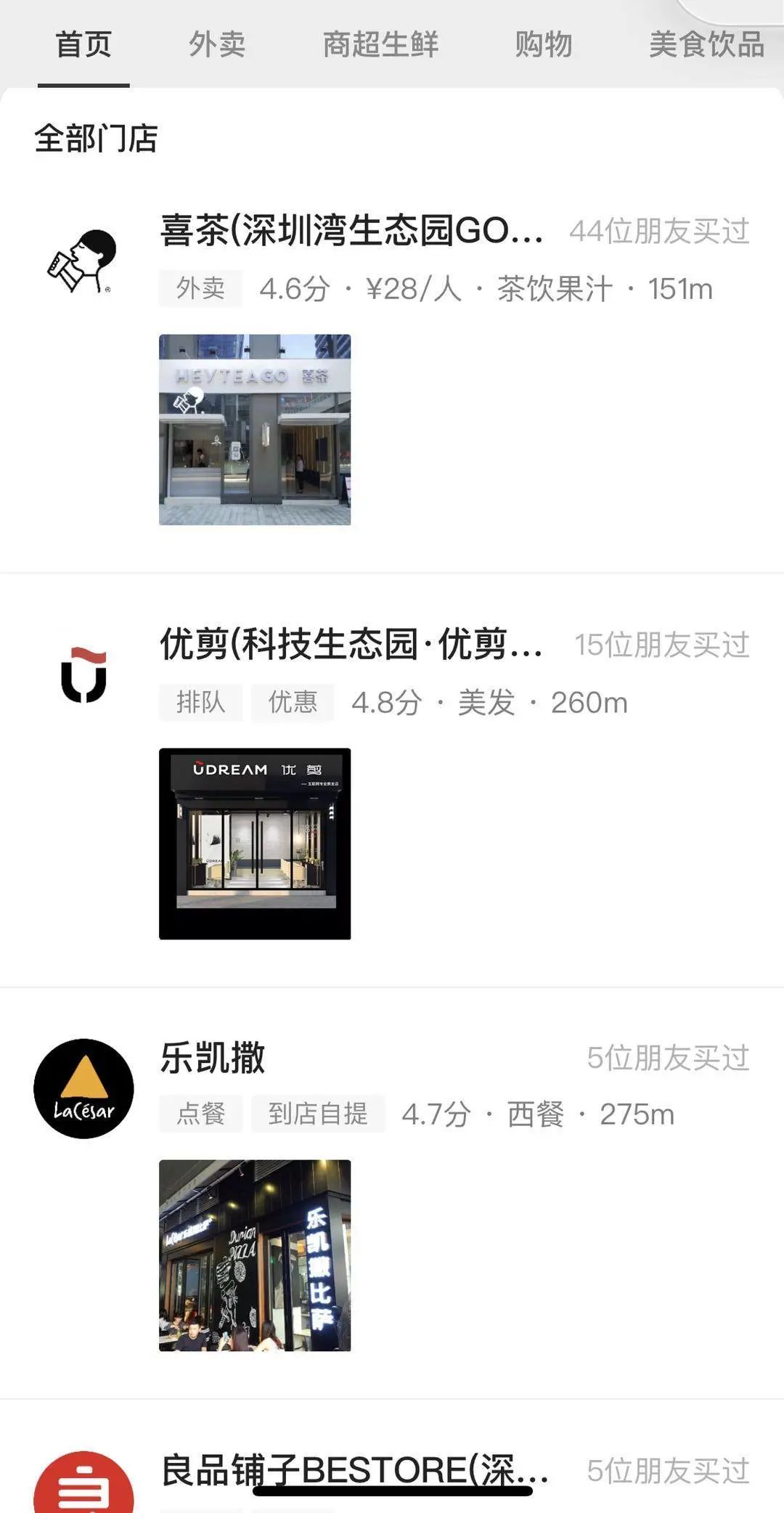Screen dimensions: 784x1513
Task: Open the 购物 tab
Action: (x=543, y=44)
